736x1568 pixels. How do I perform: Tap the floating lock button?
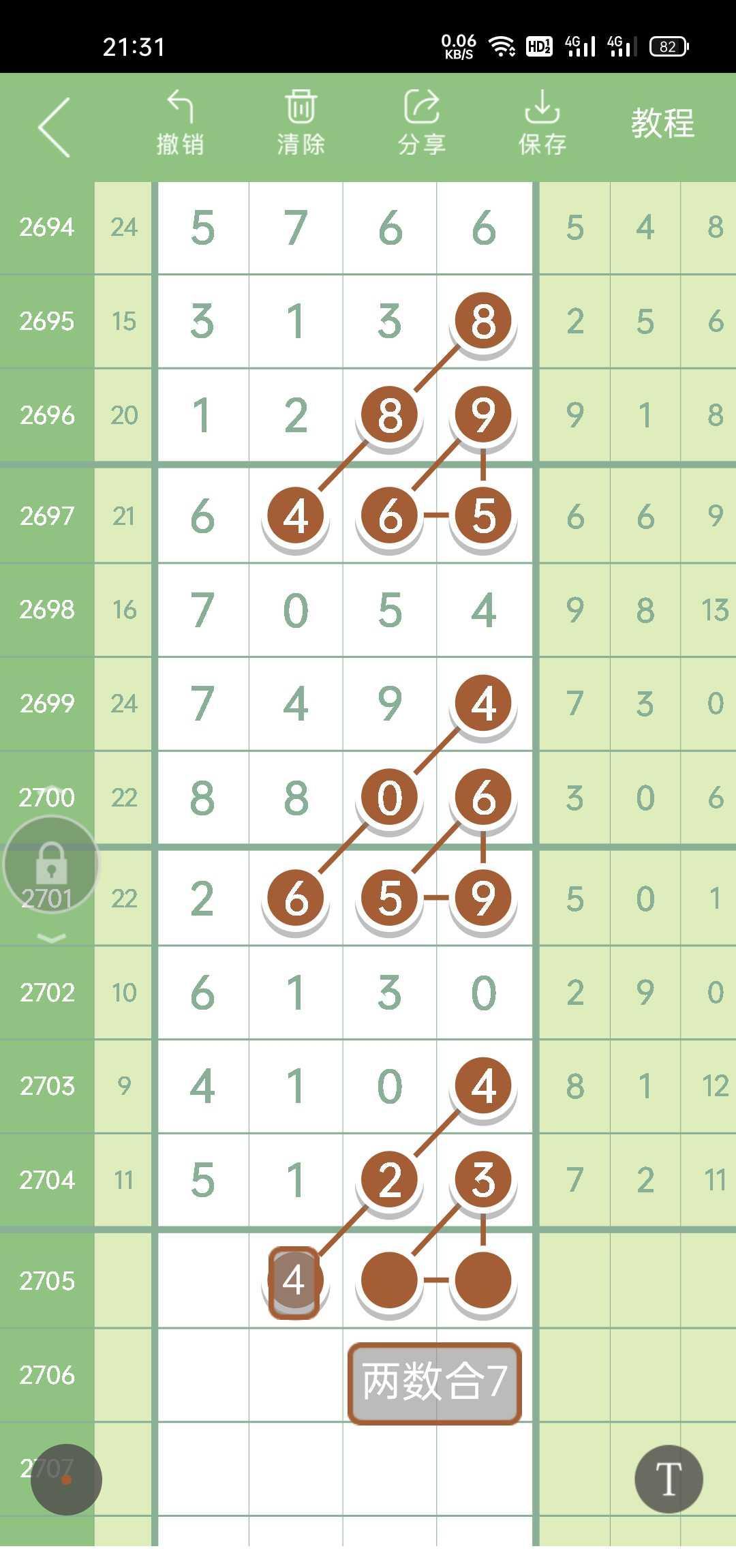pos(51,864)
